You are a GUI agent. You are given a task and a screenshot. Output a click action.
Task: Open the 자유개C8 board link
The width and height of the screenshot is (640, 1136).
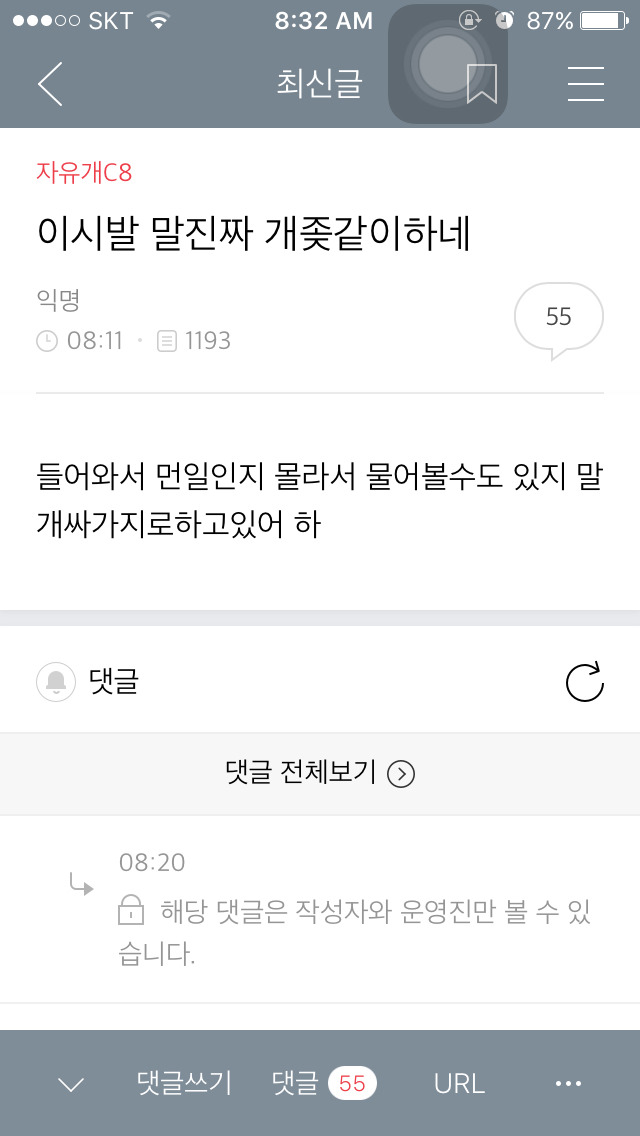click(84, 173)
